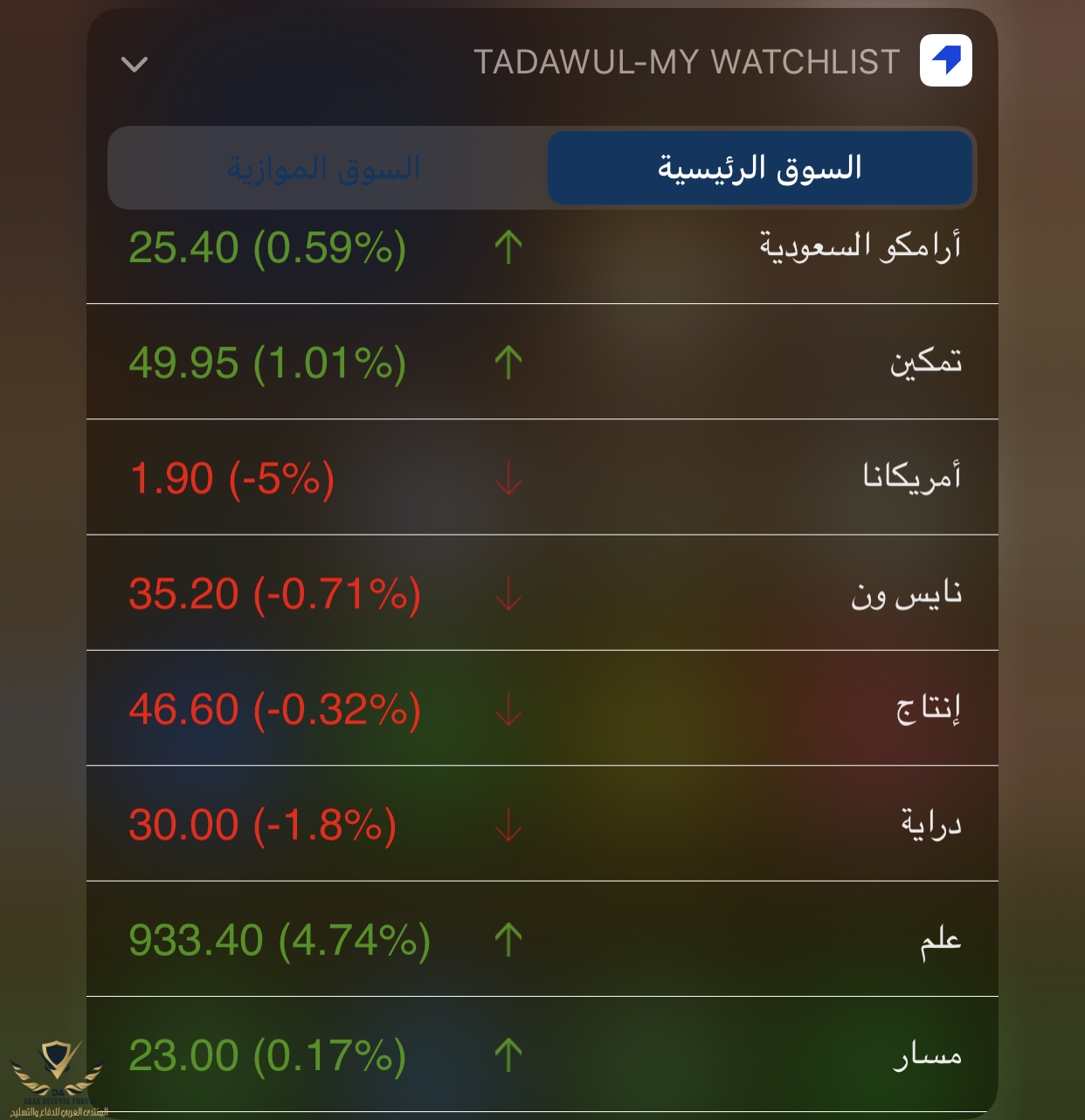The height and width of the screenshot is (1120, 1085).
Task: Switch to السوق الموازية tab
Action: click(324, 168)
